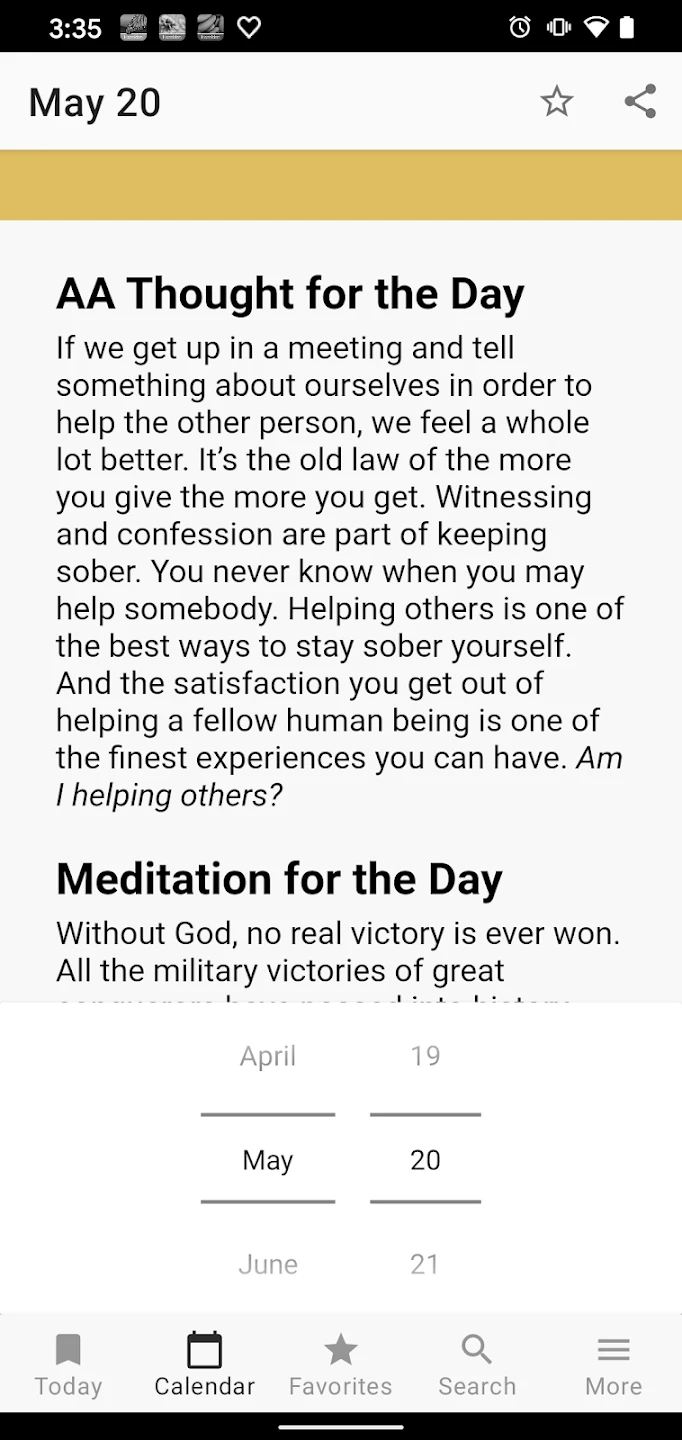The height and width of the screenshot is (1440, 682).
Task: Open the Search tab
Action: pos(477,1364)
